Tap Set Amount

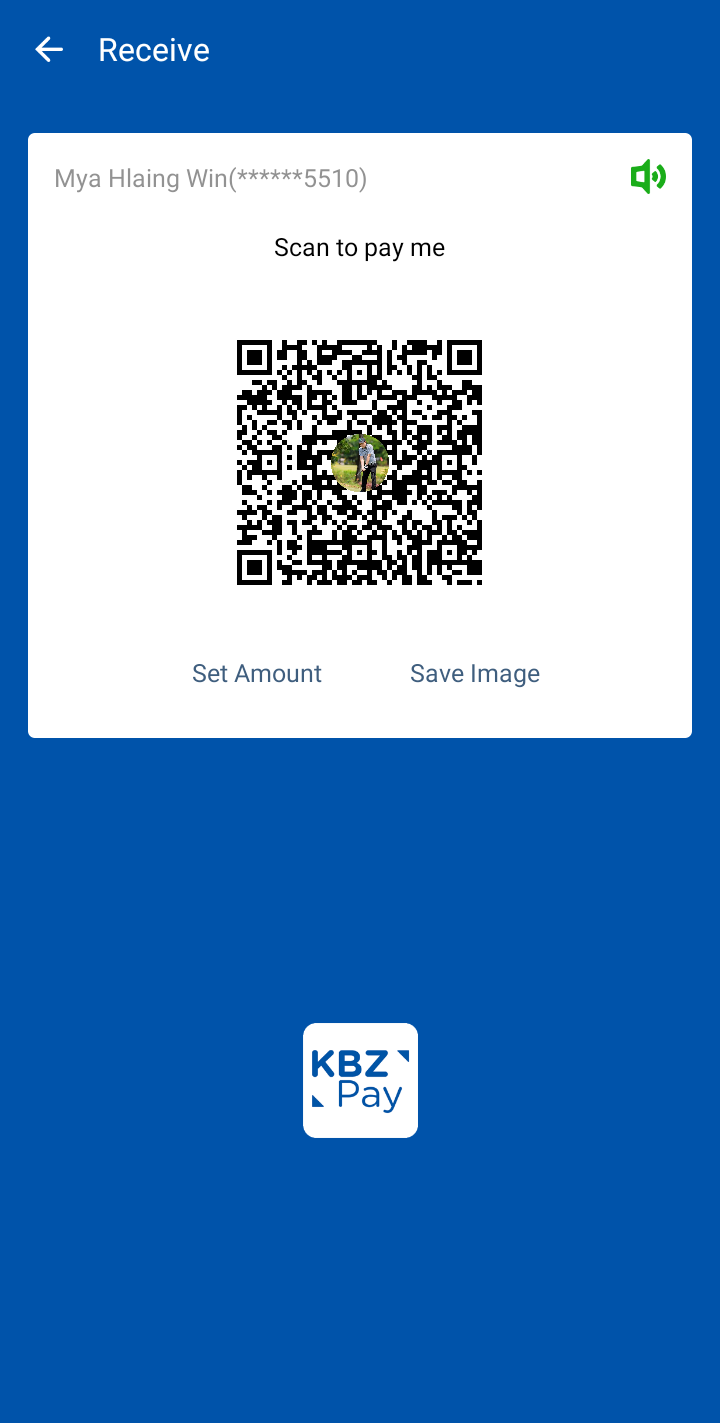pyautogui.click(x=257, y=674)
